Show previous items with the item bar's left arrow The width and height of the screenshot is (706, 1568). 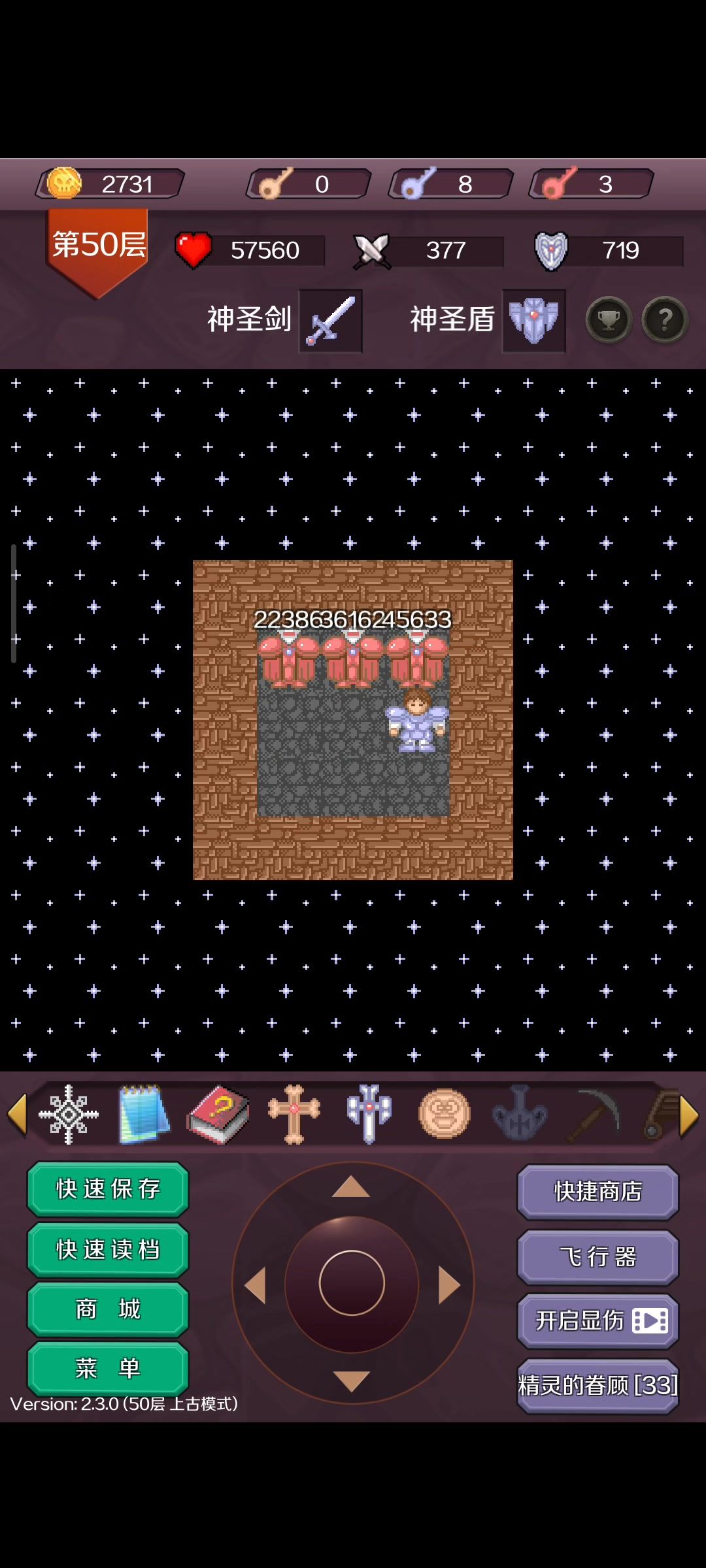17,1115
